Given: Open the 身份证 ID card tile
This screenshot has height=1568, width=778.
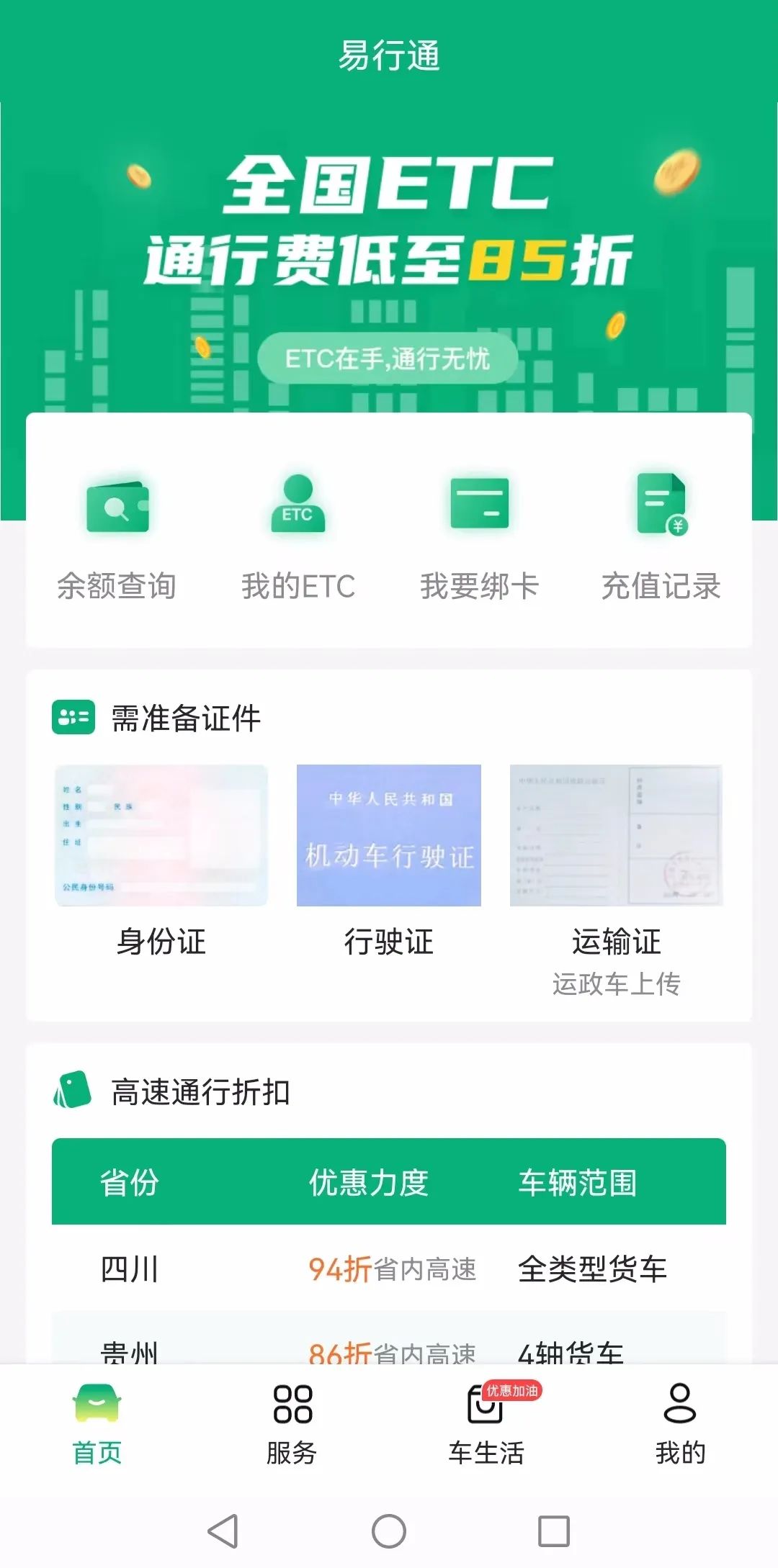Looking at the screenshot, I should [x=161, y=860].
